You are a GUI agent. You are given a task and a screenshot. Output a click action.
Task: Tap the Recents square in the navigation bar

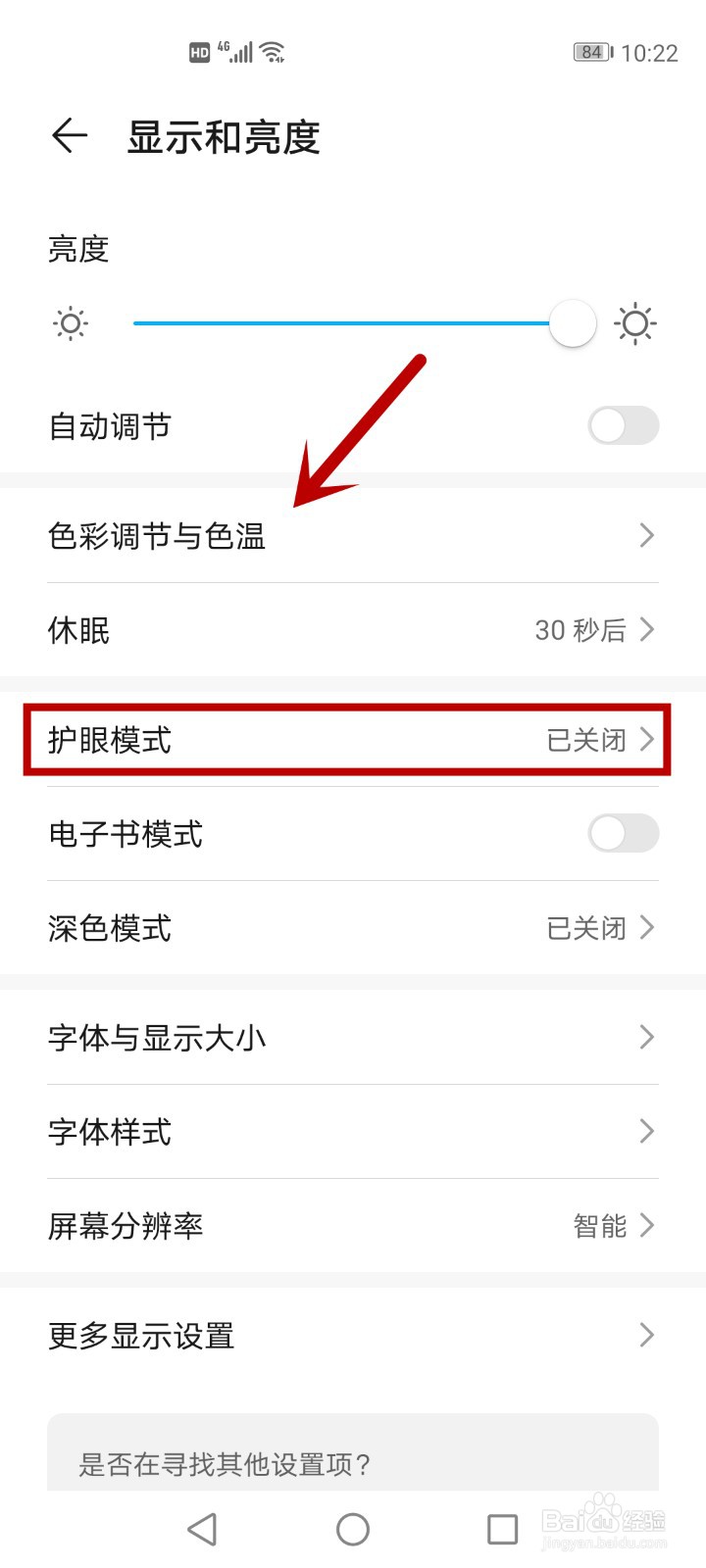[x=501, y=1528]
